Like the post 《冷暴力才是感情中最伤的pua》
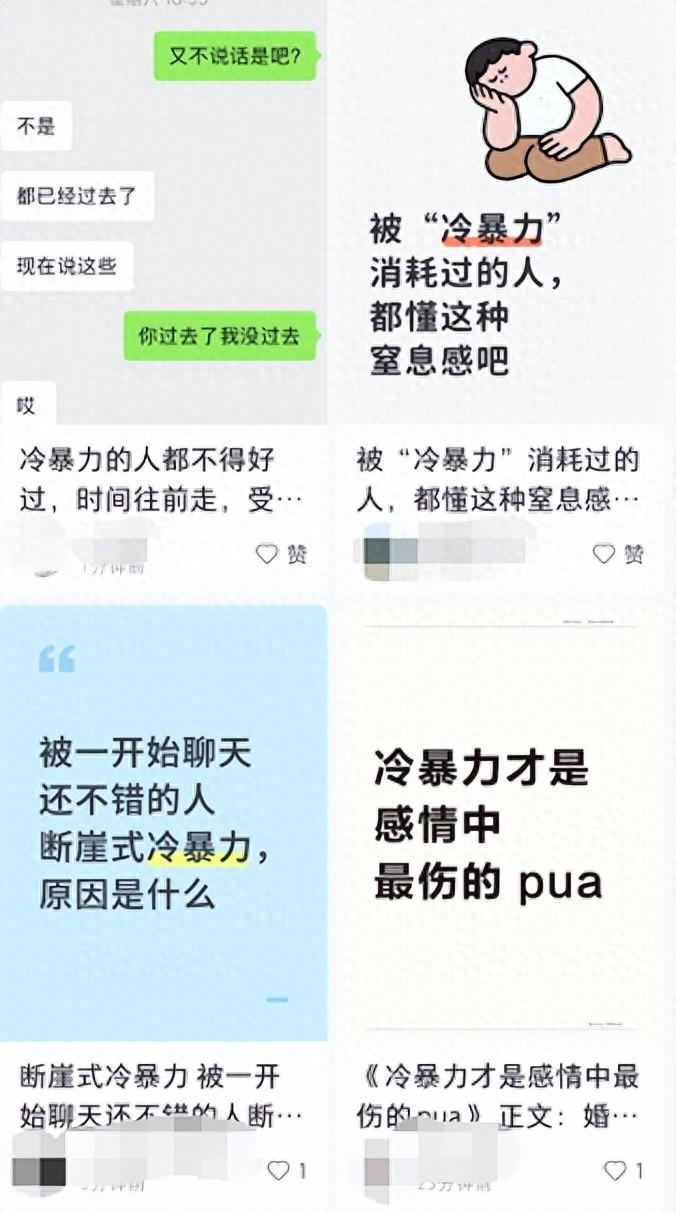This screenshot has height=1212, width=676. (x=615, y=1169)
